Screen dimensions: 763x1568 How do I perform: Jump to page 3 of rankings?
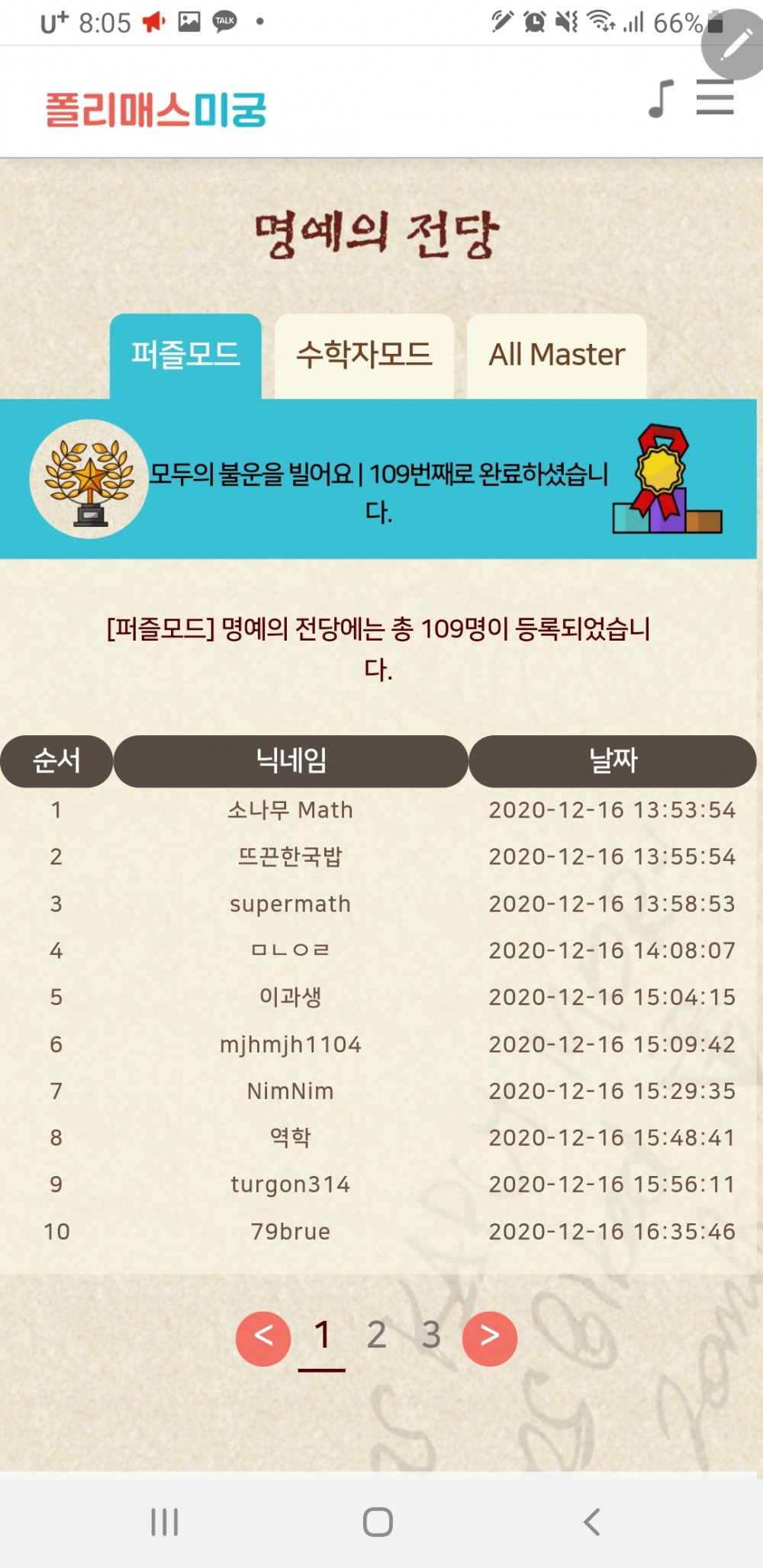431,1336
